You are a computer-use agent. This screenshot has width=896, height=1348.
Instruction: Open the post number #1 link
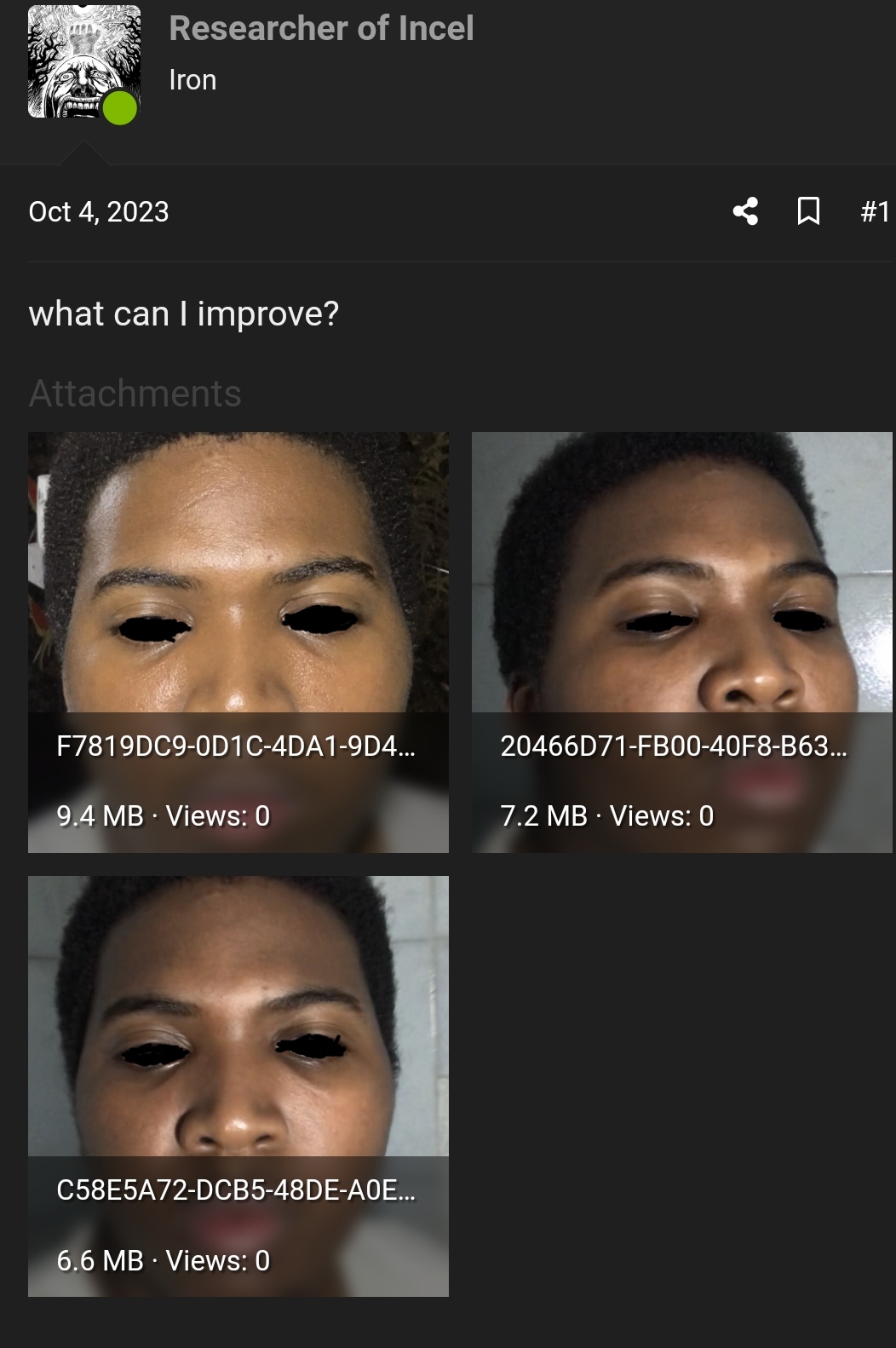[x=875, y=211]
